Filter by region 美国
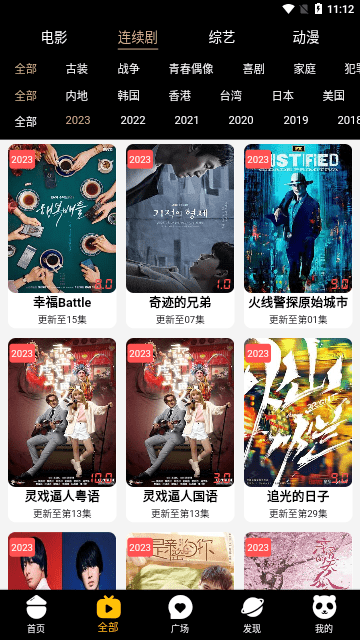 pyautogui.click(x=333, y=96)
